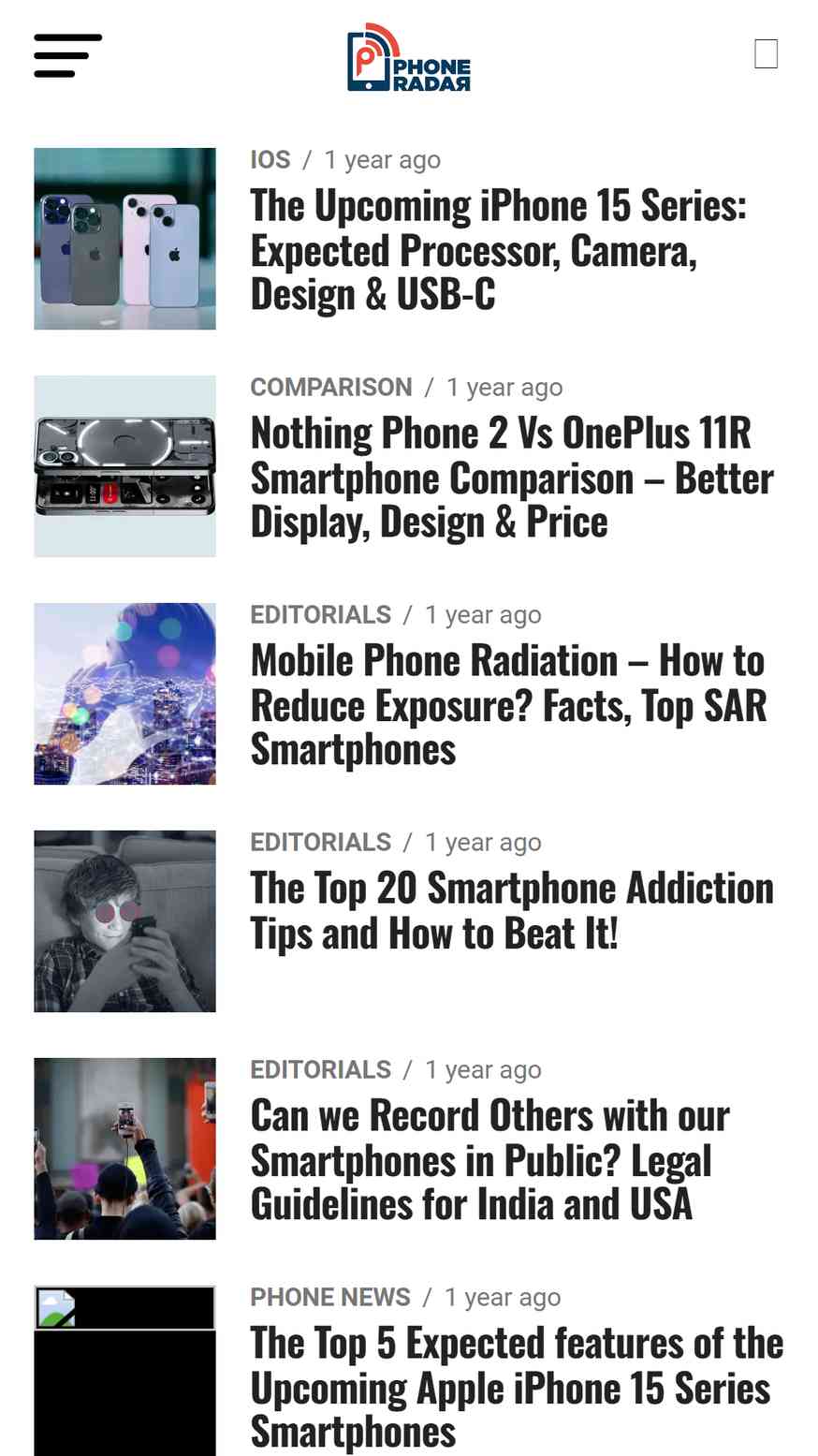This screenshot has width=818, height=1456.
Task: Tap the square icon in the header
Action: (x=766, y=54)
